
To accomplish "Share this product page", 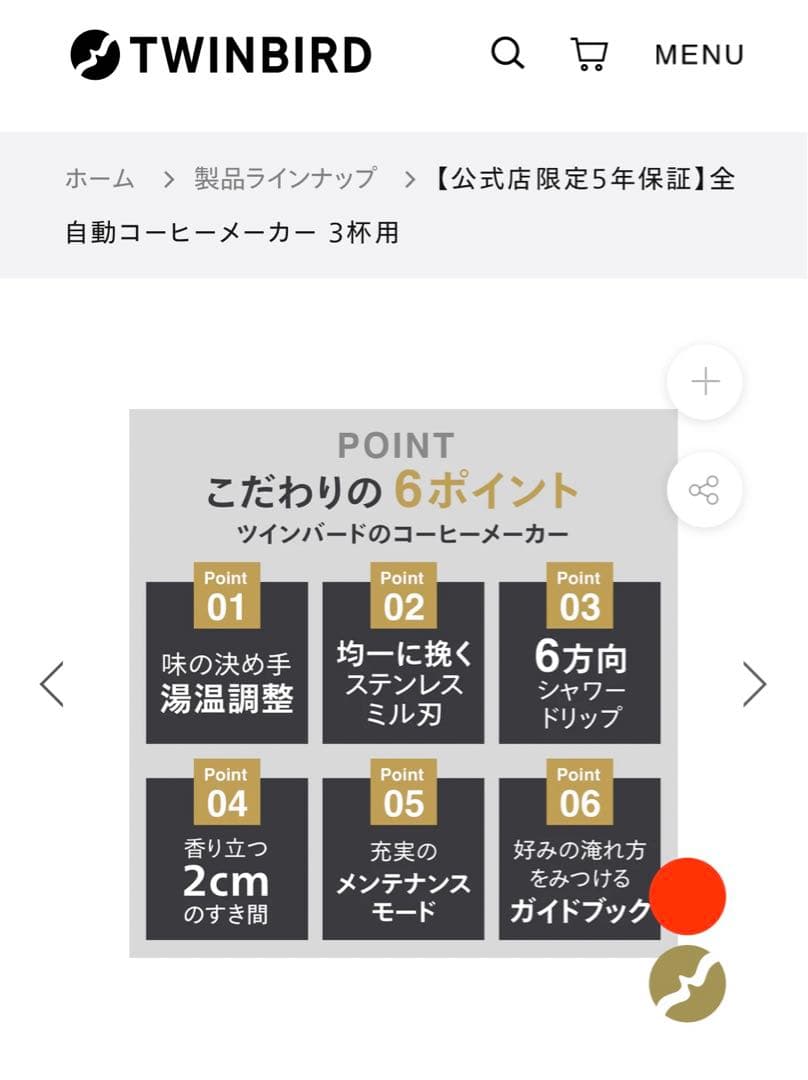I will coord(705,490).
